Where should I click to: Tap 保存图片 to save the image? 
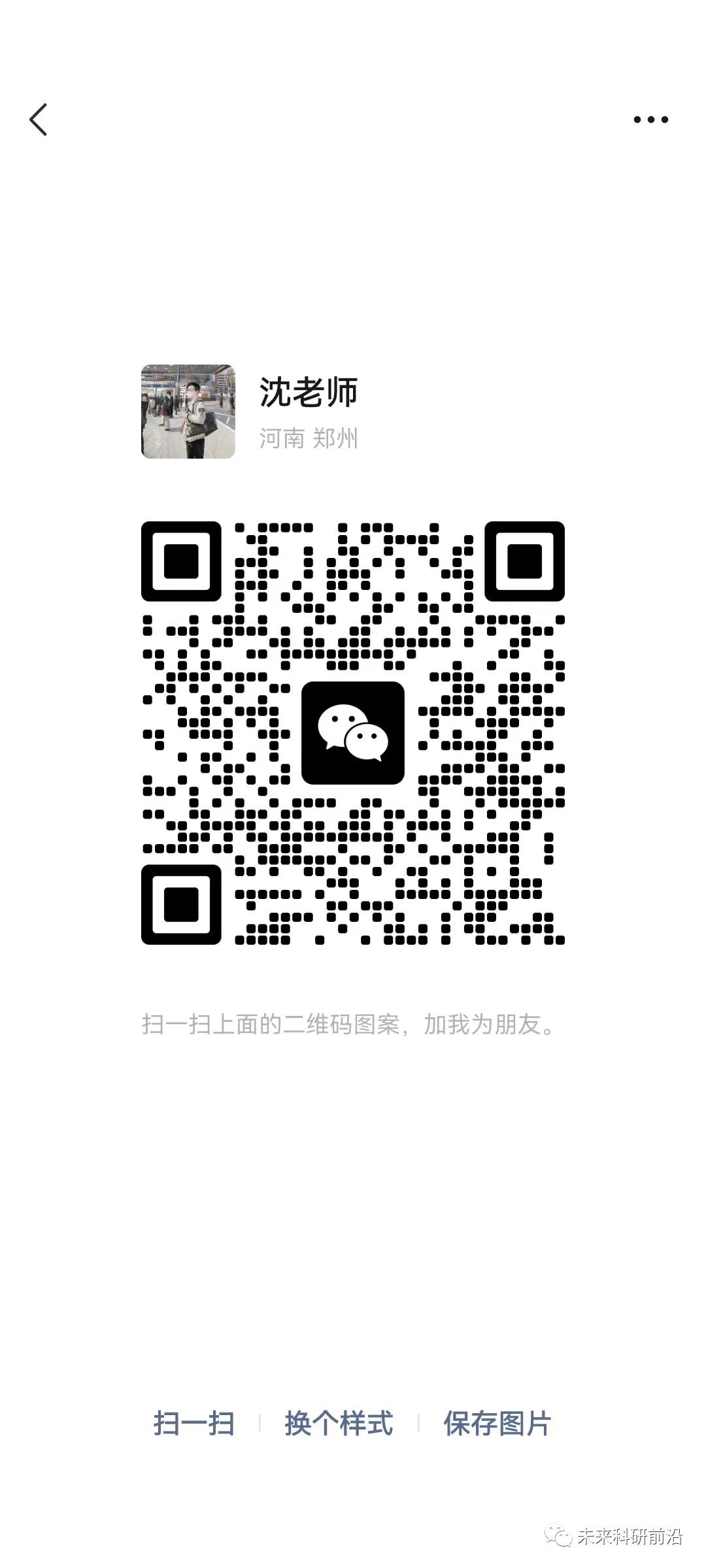pyautogui.click(x=497, y=1423)
